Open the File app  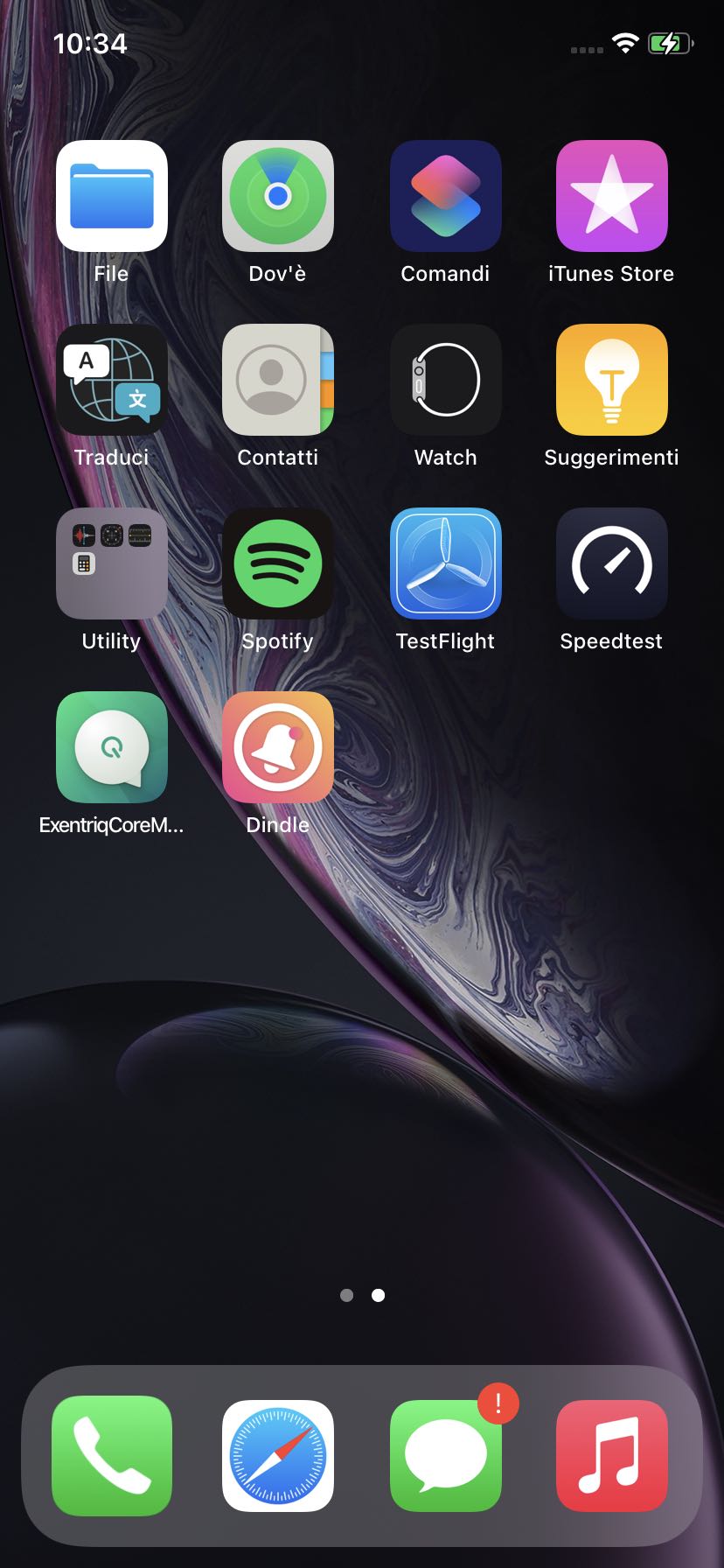tap(112, 196)
